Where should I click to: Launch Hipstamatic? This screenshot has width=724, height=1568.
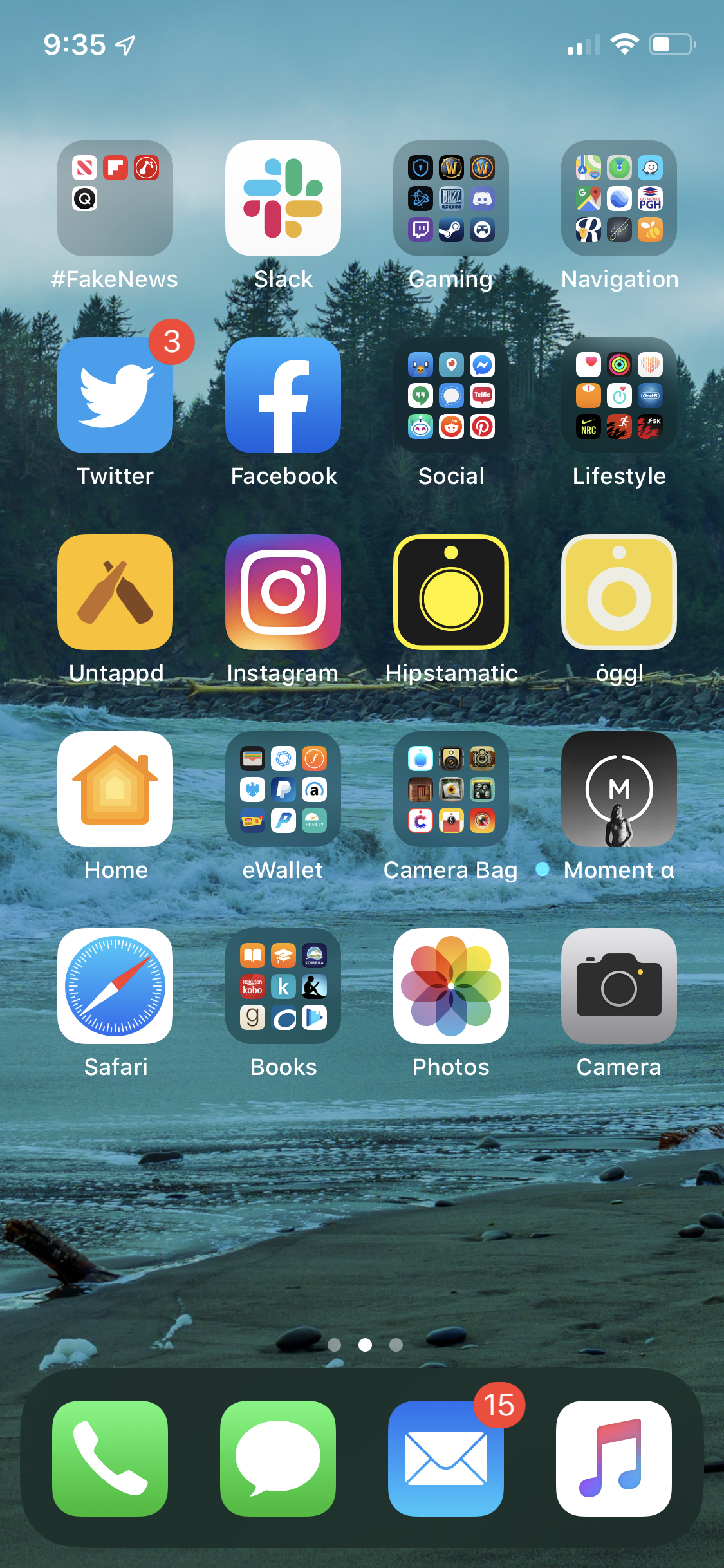[451, 592]
